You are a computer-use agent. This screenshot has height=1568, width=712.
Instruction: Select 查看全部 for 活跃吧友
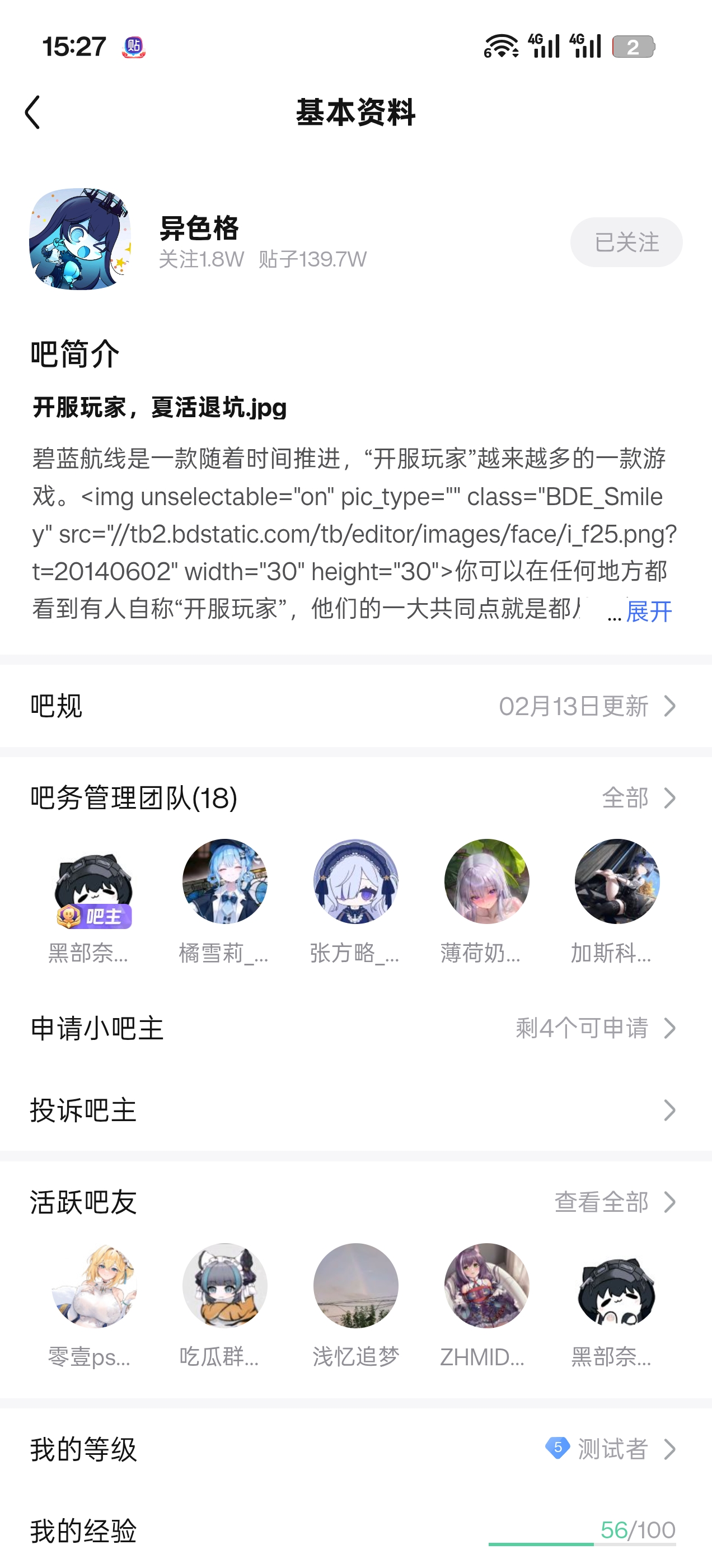pyautogui.click(x=615, y=1202)
